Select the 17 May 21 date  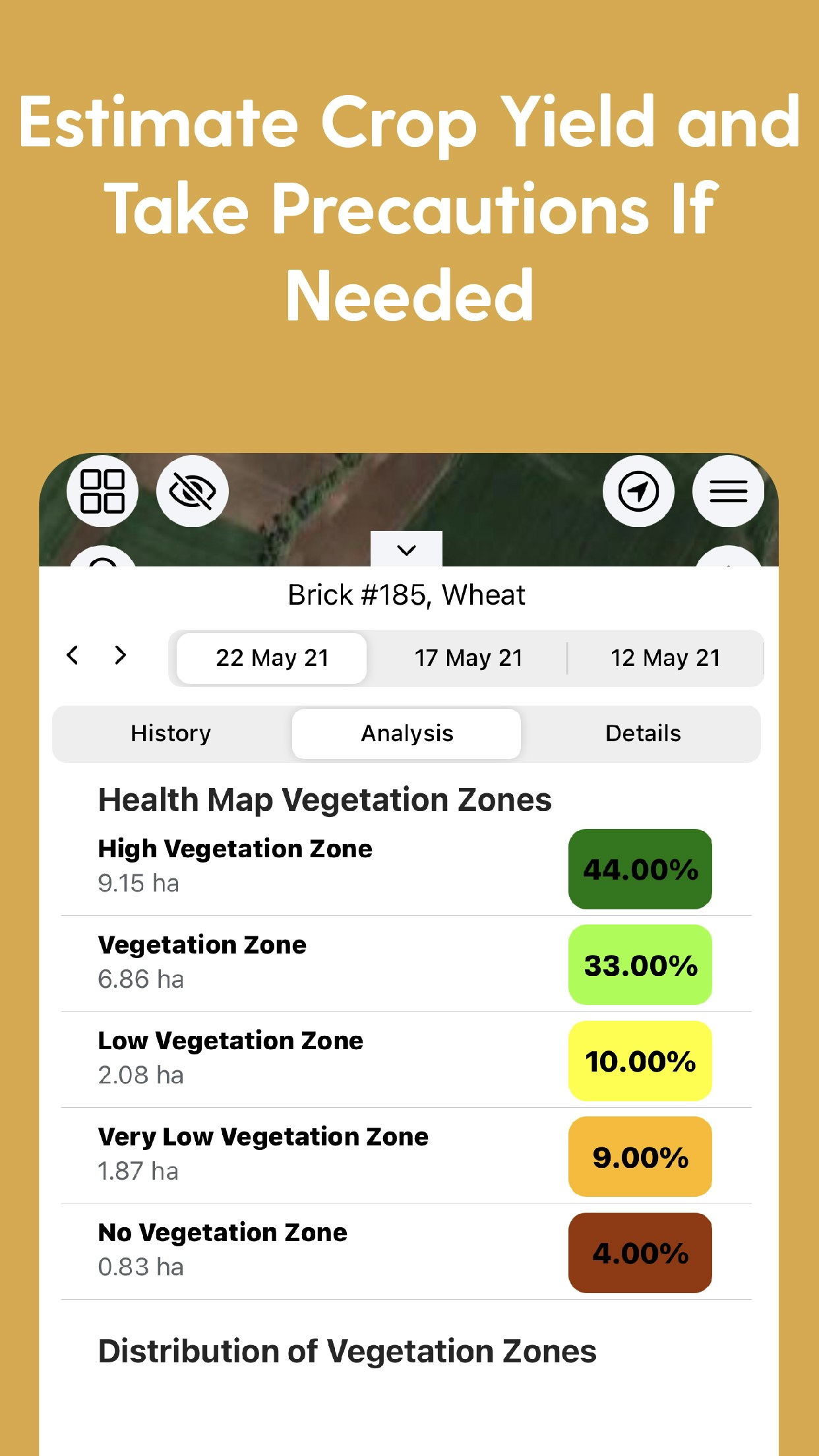tap(468, 657)
